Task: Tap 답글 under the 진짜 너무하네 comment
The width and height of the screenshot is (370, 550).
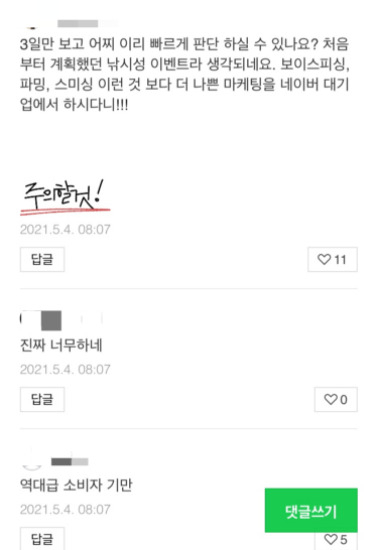Action: [42, 399]
